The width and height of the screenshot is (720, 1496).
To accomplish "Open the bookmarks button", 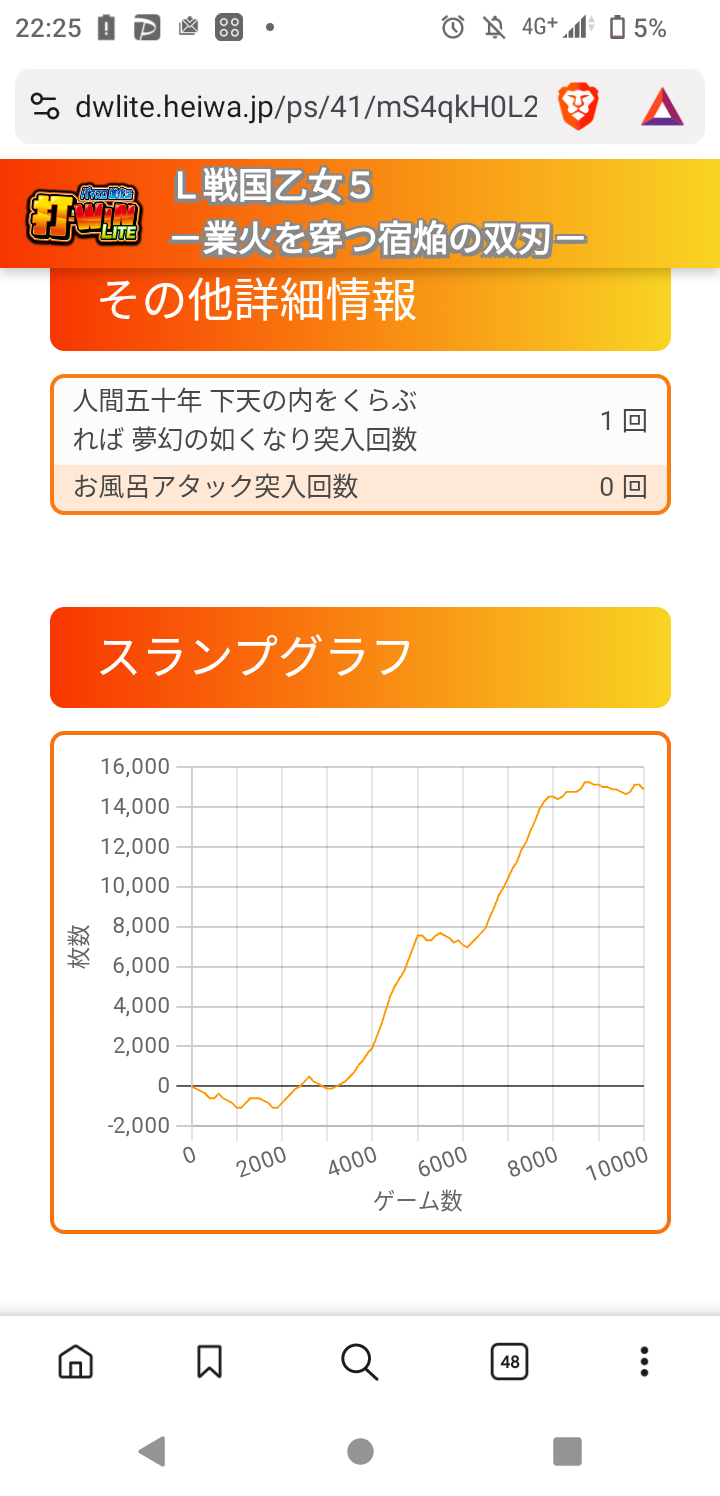I will pos(209,1361).
